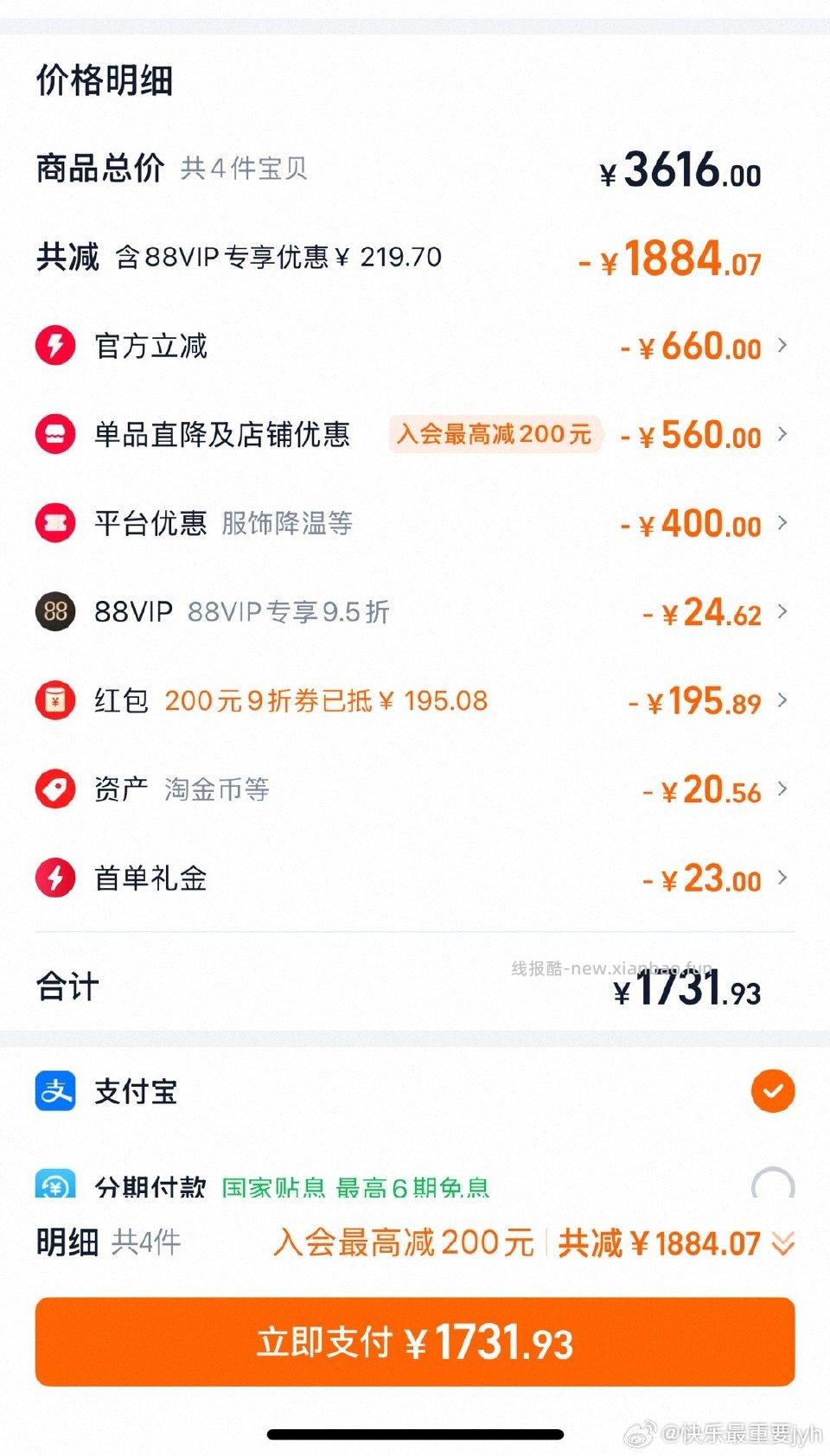This screenshot has height=1456, width=830.
Task: Select the Alipay (支付宝) app icon
Action: pos(55,1092)
